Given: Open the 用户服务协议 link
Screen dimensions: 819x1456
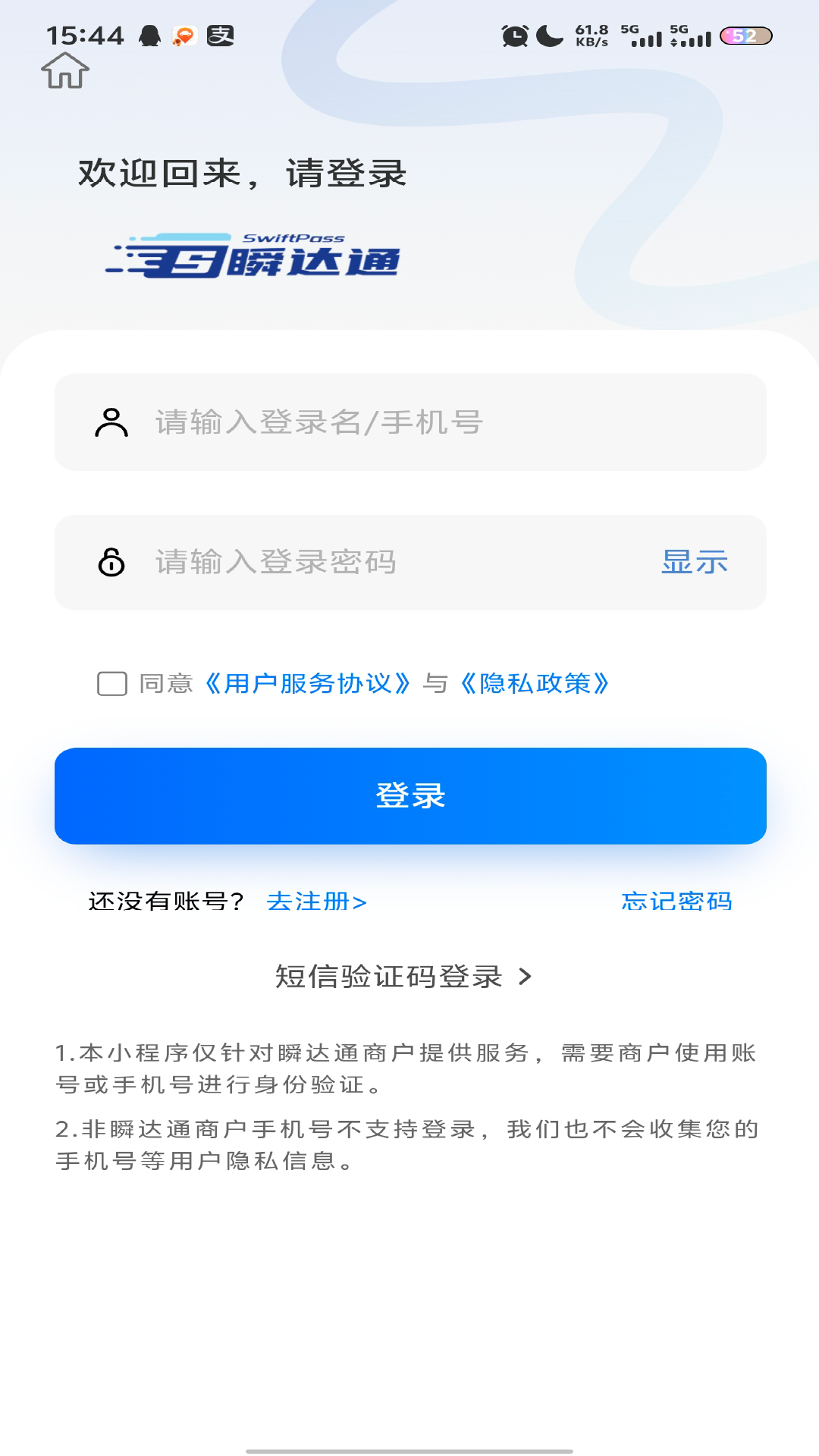Looking at the screenshot, I should coord(308,683).
